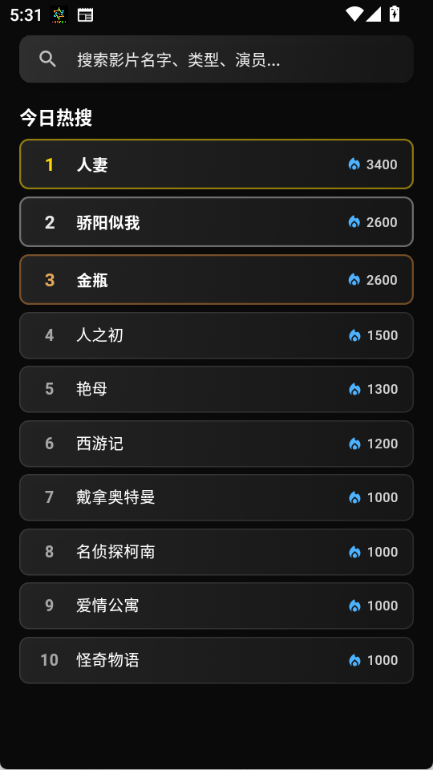Open 戴拿奥特曼 from hot searches
The width and height of the screenshot is (433, 770).
tap(216, 497)
